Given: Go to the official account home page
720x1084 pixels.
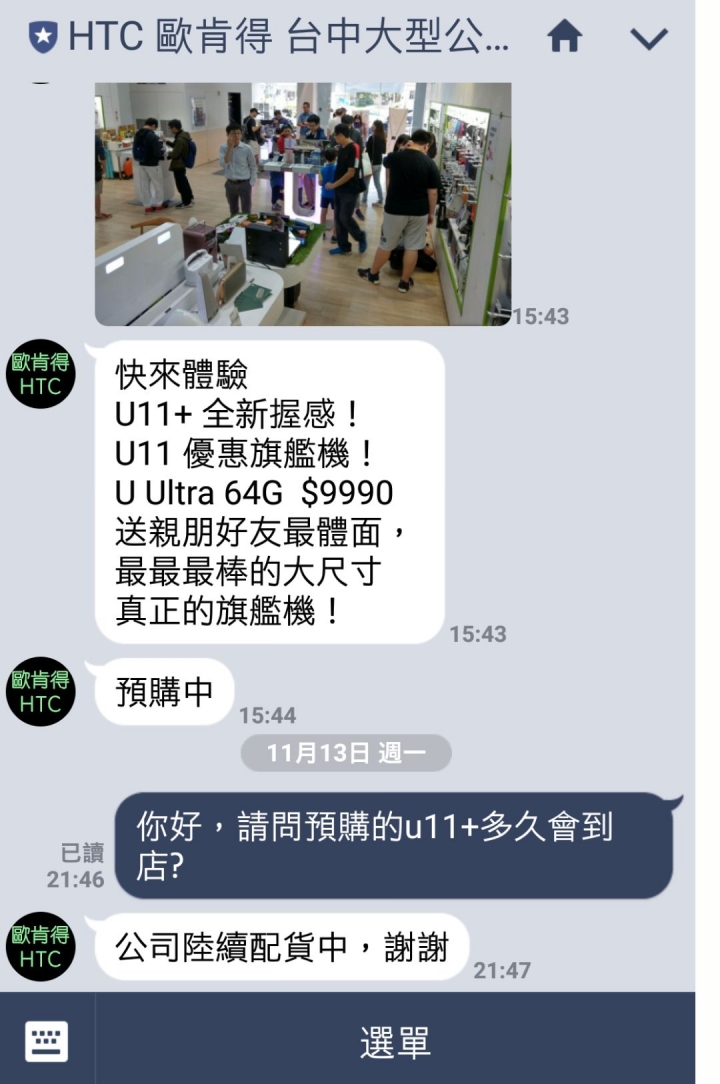Looking at the screenshot, I should click(565, 39).
